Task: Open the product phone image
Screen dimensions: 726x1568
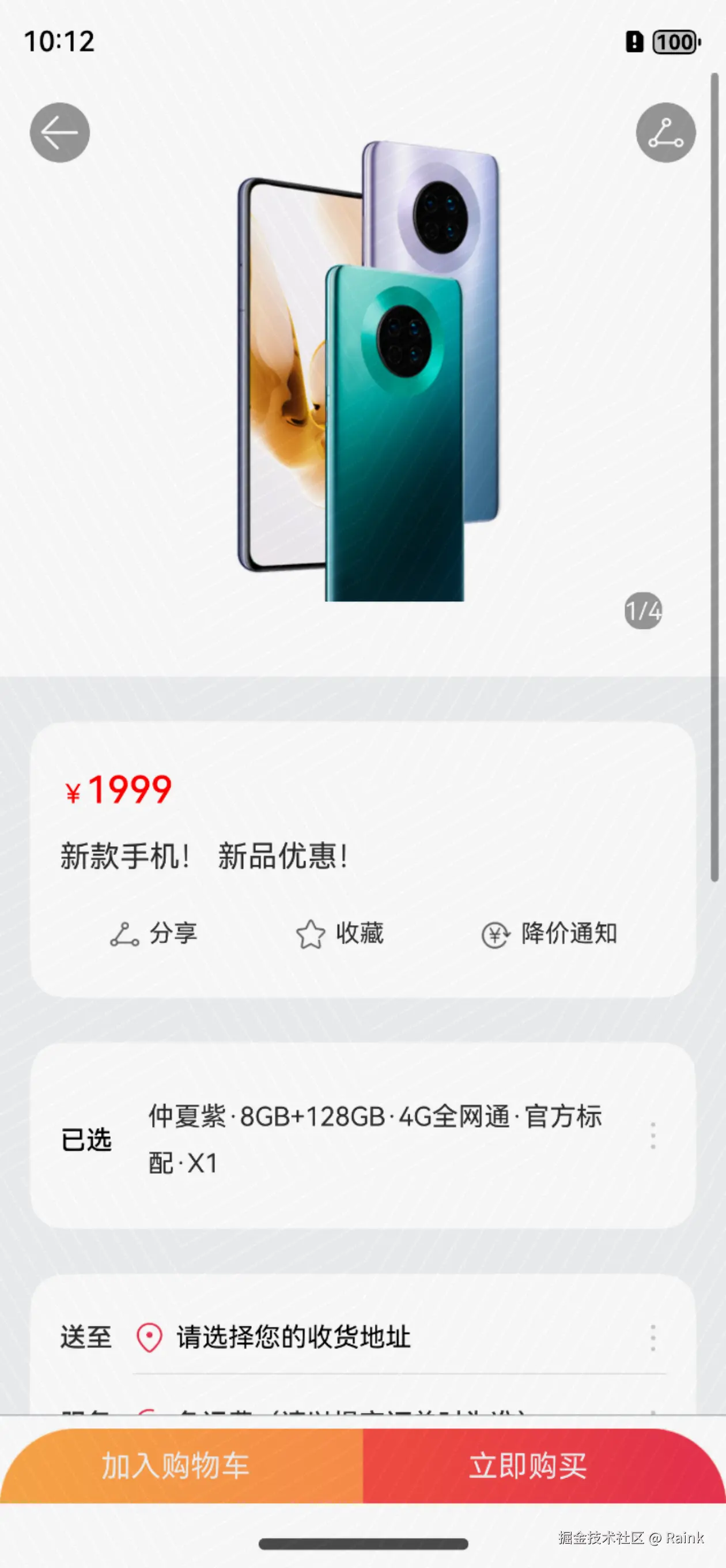Action: pyautogui.click(x=369, y=371)
